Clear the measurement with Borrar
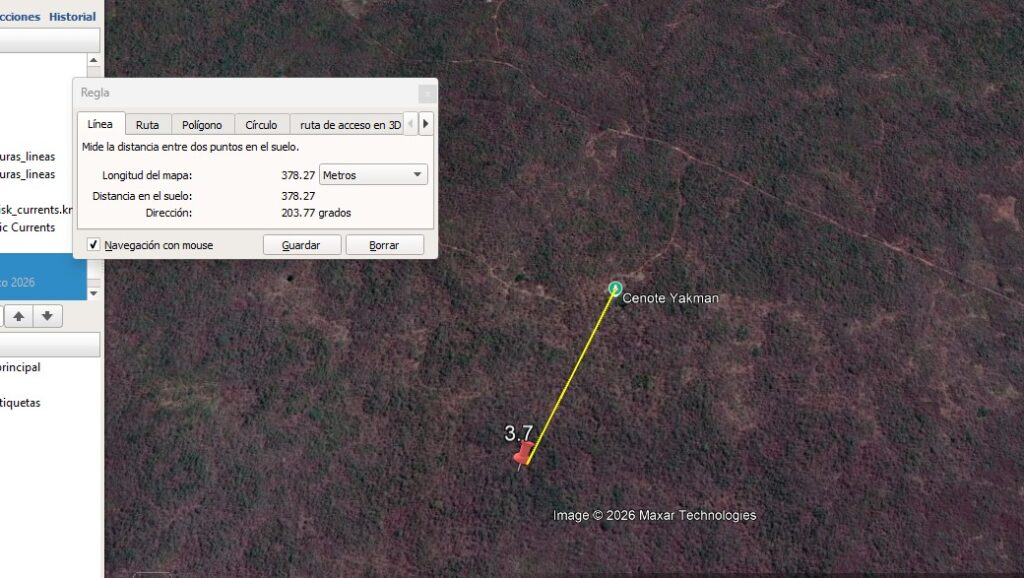The height and width of the screenshot is (578, 1024). 384,245
